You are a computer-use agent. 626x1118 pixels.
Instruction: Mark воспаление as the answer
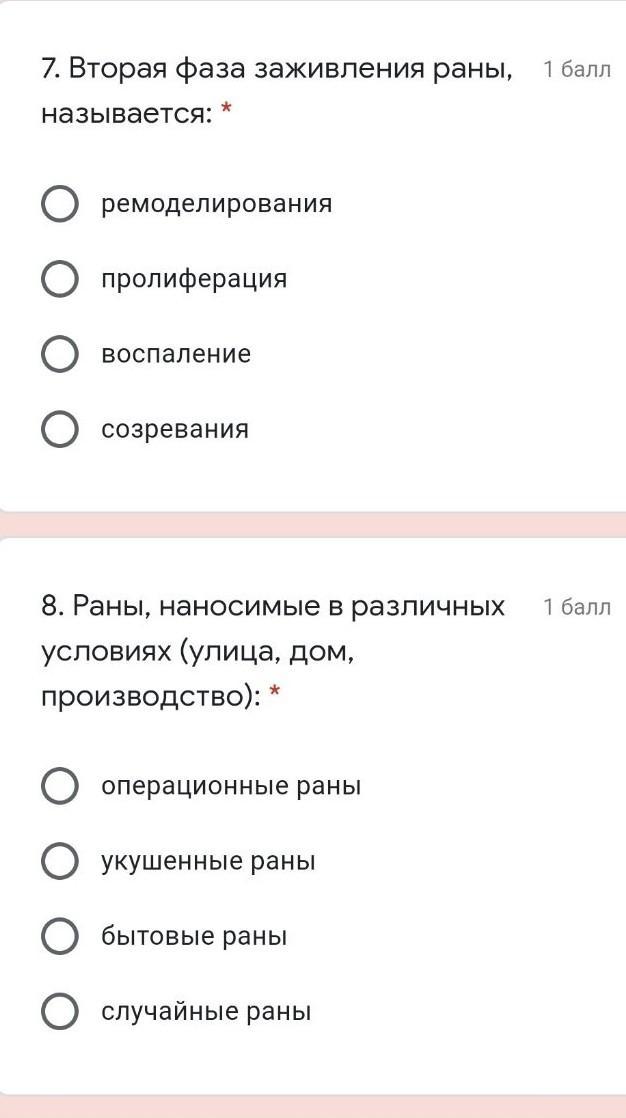pyautogui.click(x=59, y=354)
